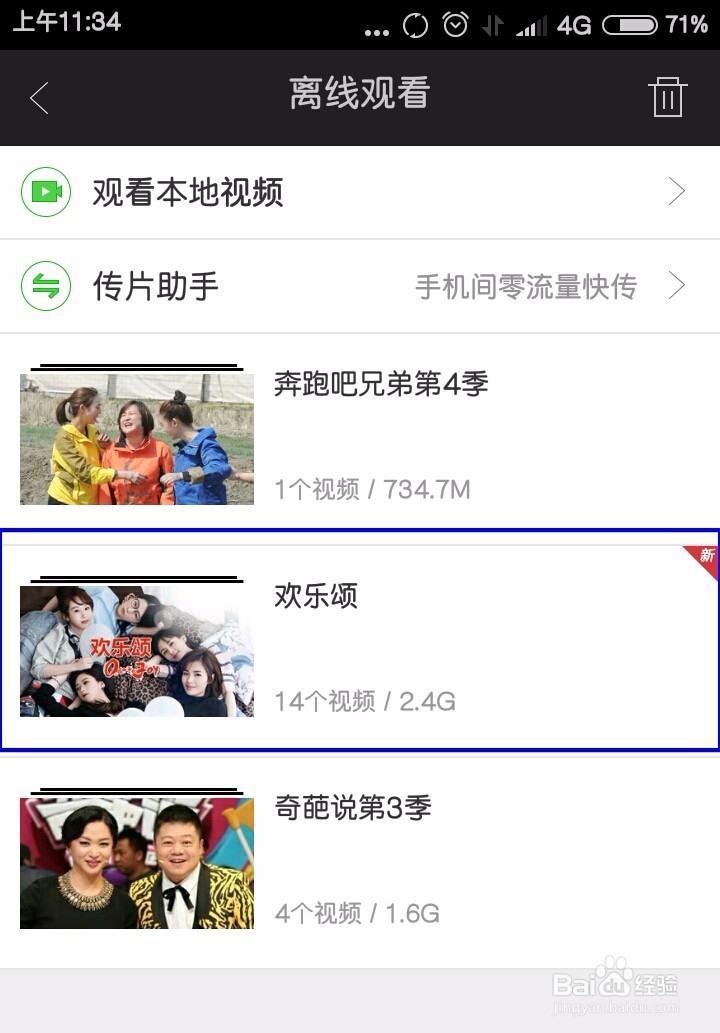Select the green local video play icon
This screenshot has height=1033, width=720.
tap(44, 191)
